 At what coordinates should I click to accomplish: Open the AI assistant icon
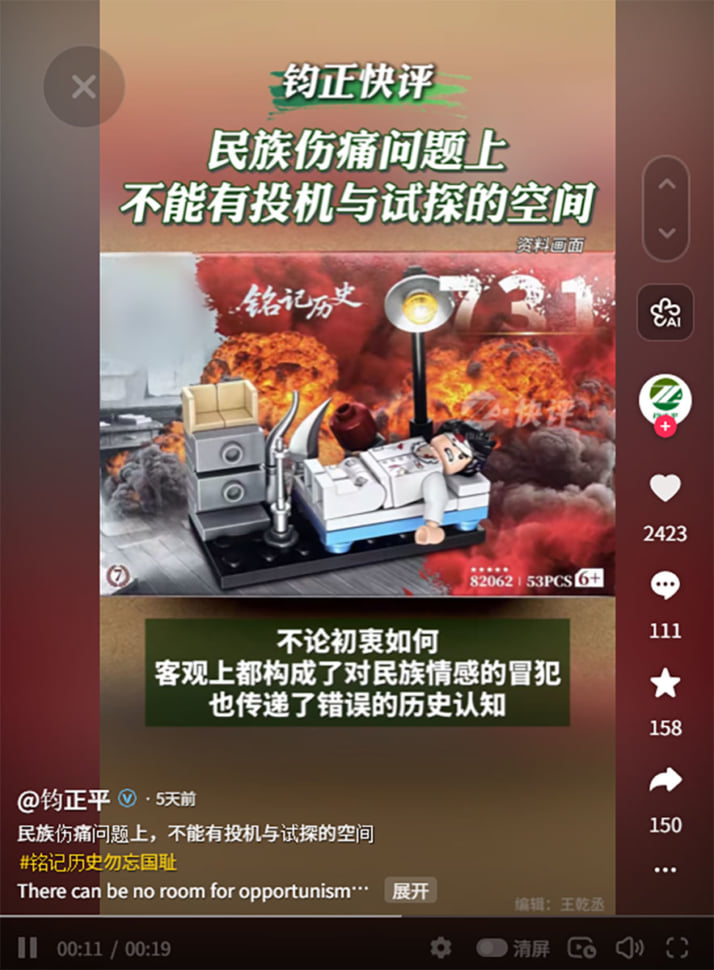pos(665,313)
